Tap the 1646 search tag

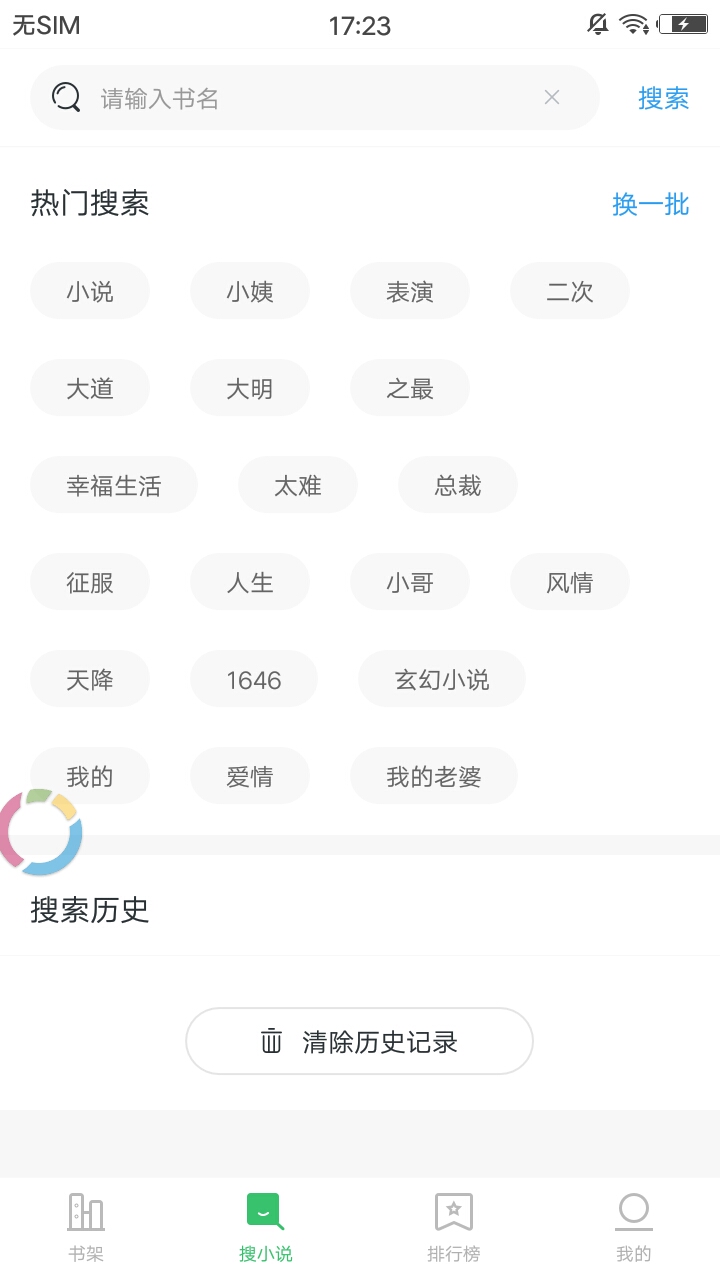tap(253, 679)
